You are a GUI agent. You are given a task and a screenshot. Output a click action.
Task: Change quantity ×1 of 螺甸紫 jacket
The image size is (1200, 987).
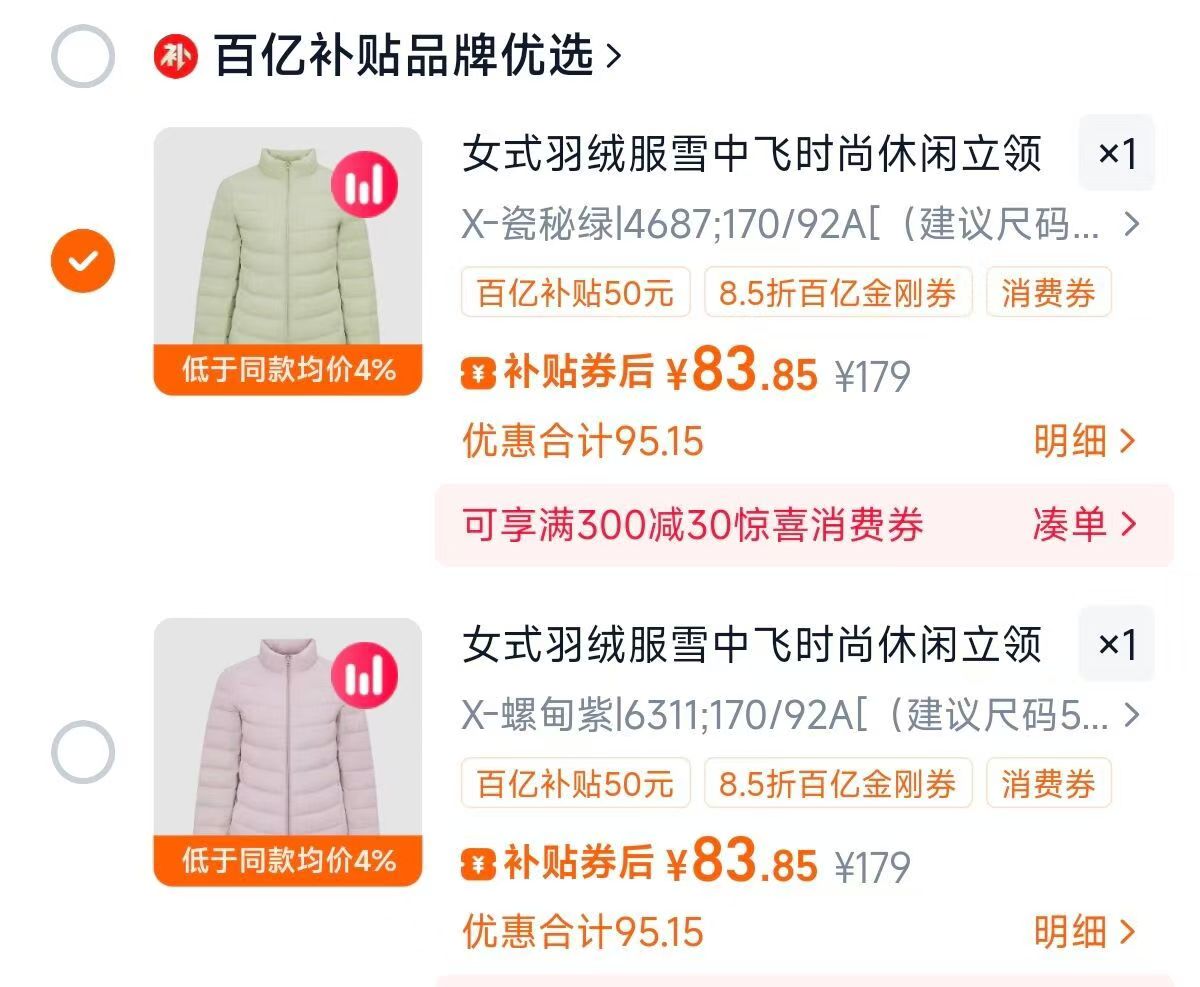click(x=1116, y=644)
